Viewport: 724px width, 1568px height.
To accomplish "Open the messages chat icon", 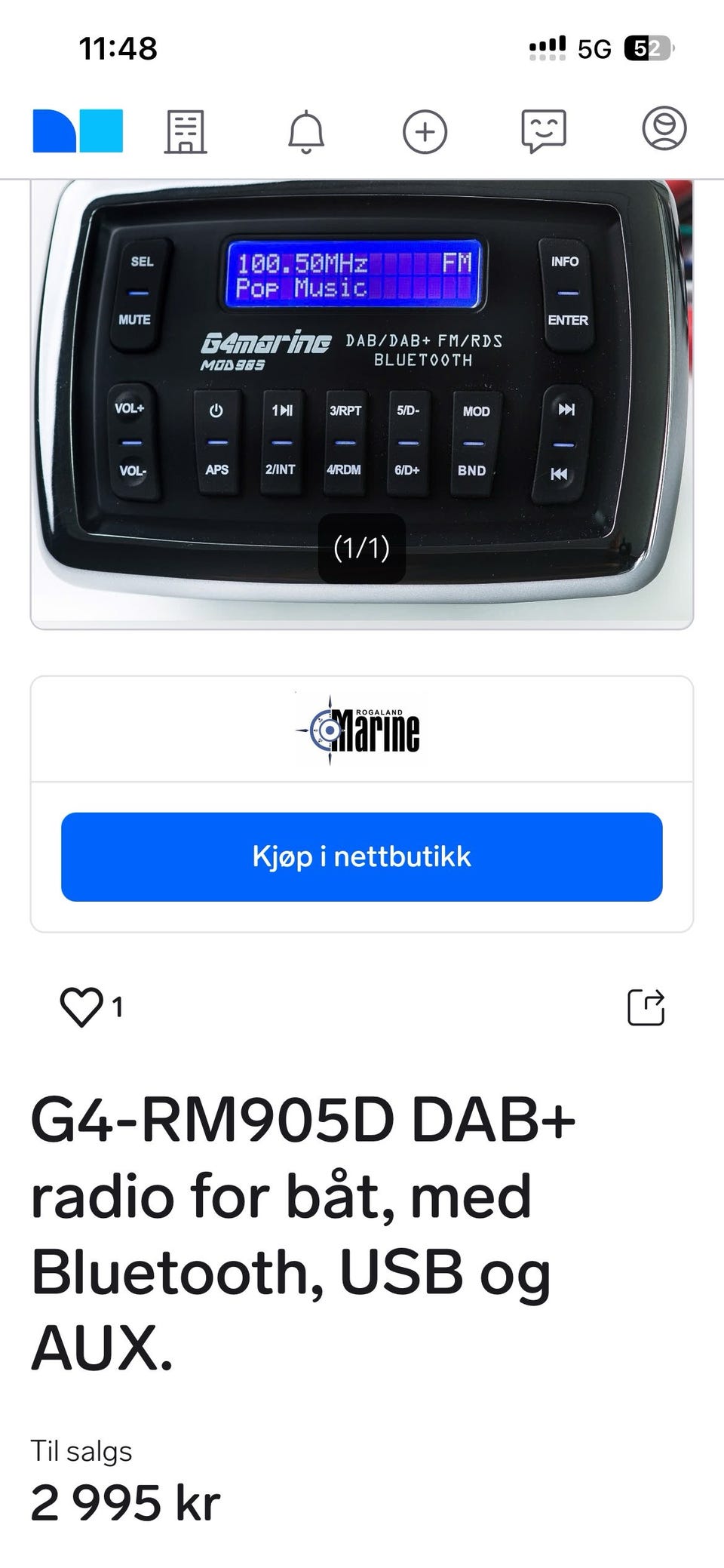I will pos(544,131).
